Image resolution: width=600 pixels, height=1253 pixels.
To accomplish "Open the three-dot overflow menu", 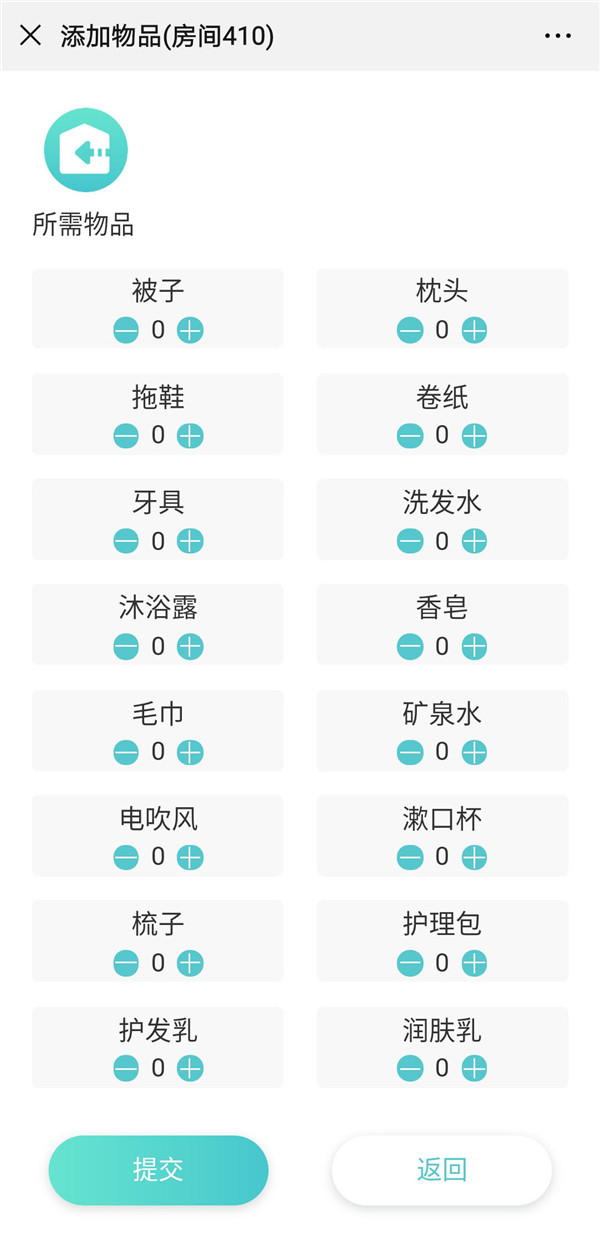I will click(558, 36).
